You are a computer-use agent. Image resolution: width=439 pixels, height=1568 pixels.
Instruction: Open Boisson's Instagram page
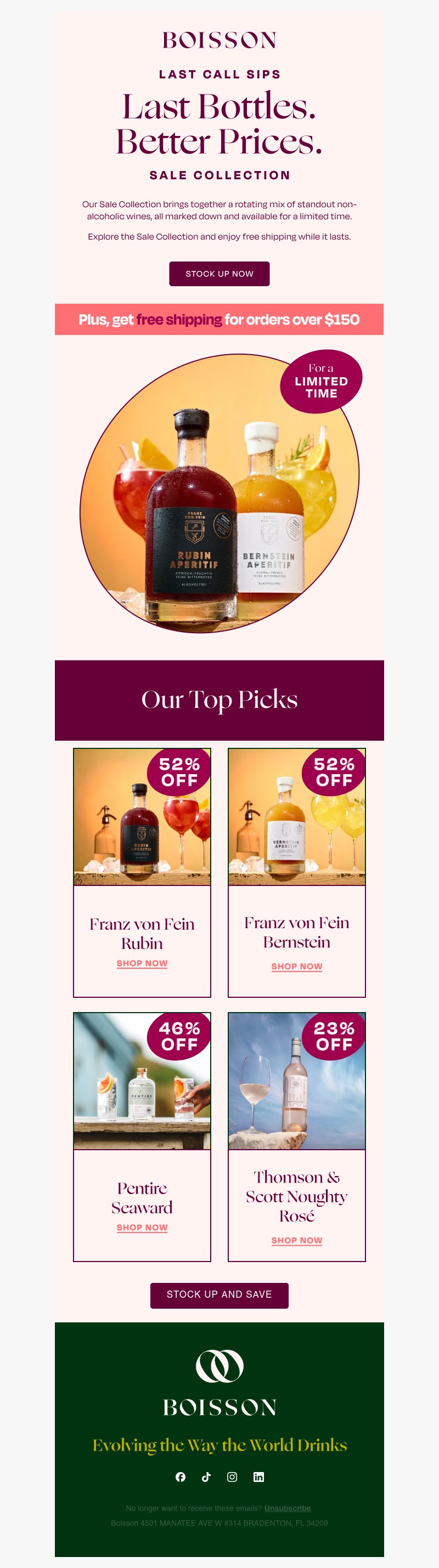(232, 1476)
